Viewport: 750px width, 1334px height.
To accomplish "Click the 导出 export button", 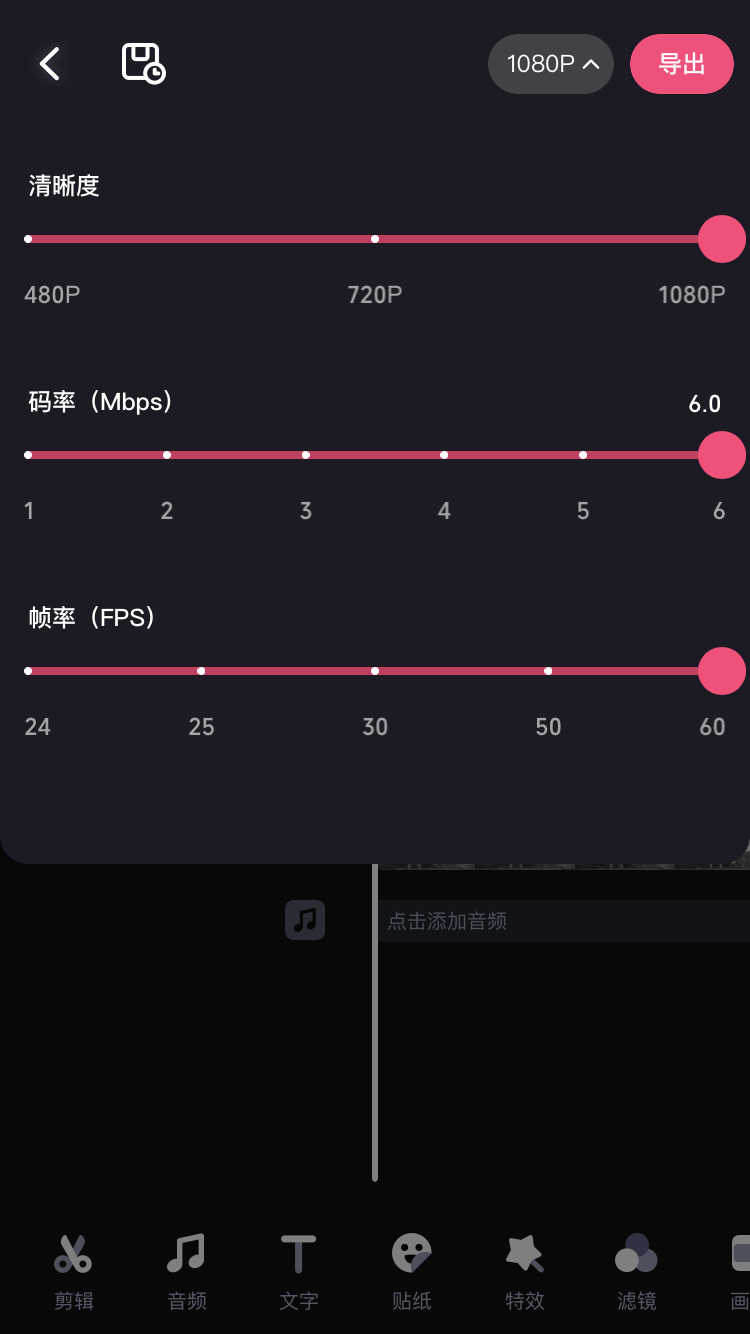I will click(x=681, y=63).
